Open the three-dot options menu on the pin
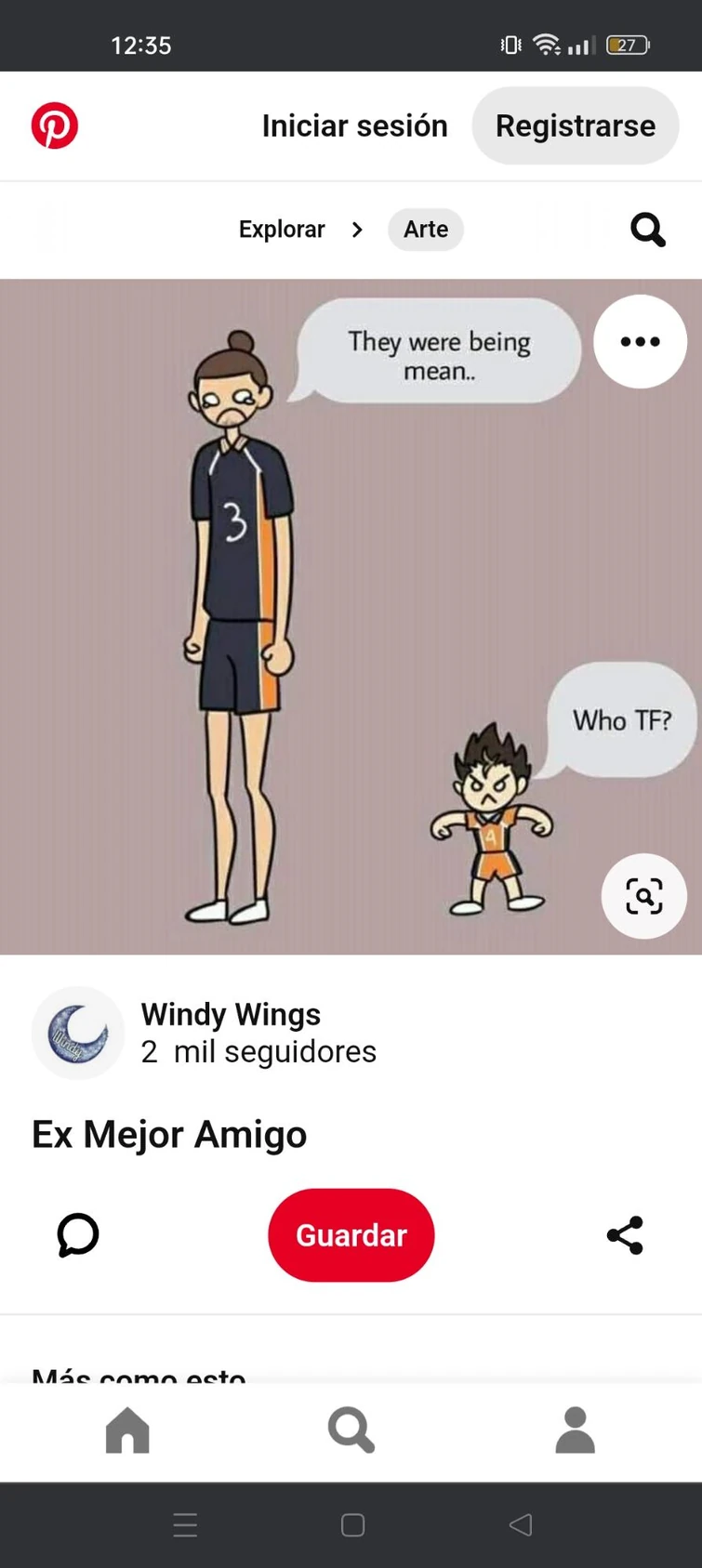The height and width of the screenshot is (1568, 702). 640,341
